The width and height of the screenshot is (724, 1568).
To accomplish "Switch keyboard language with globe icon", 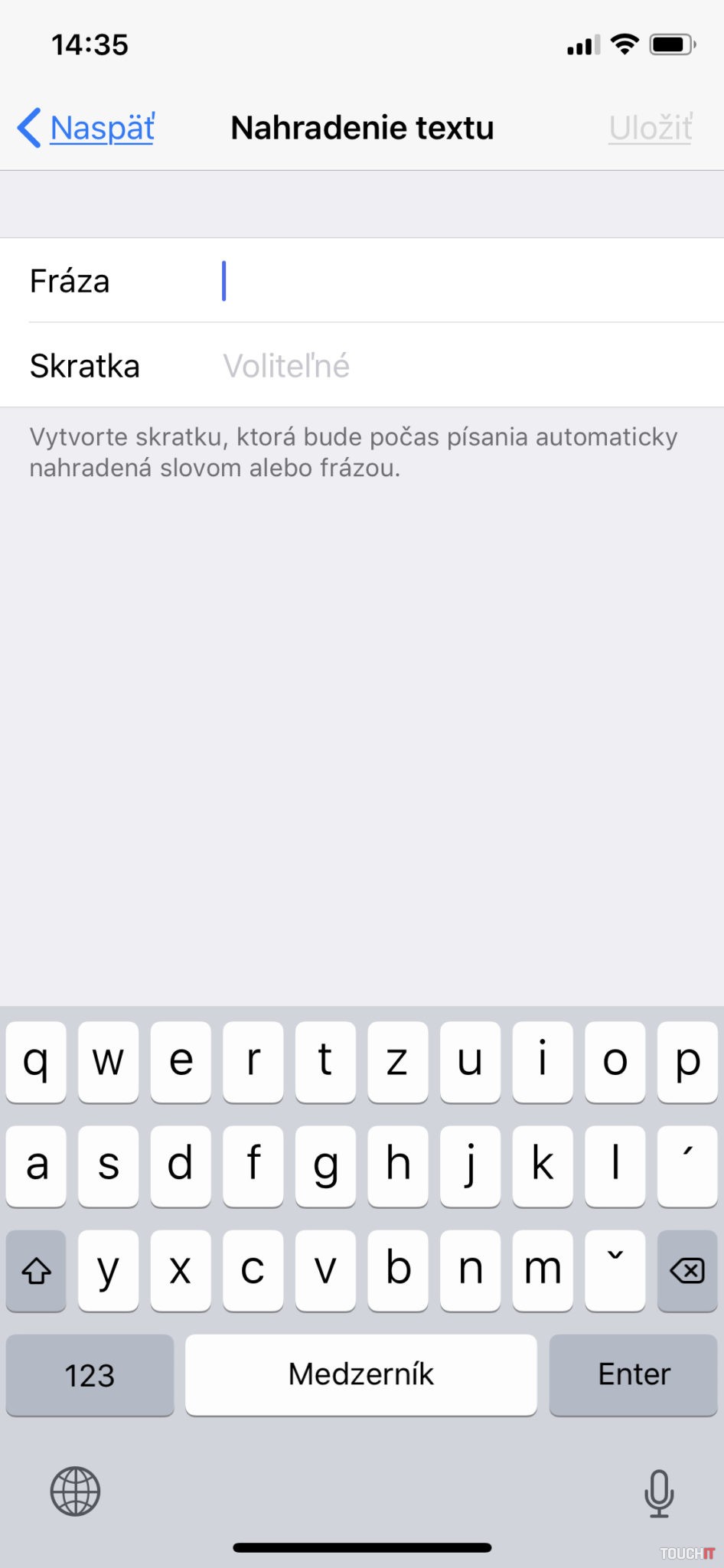I will point(75,1491).
